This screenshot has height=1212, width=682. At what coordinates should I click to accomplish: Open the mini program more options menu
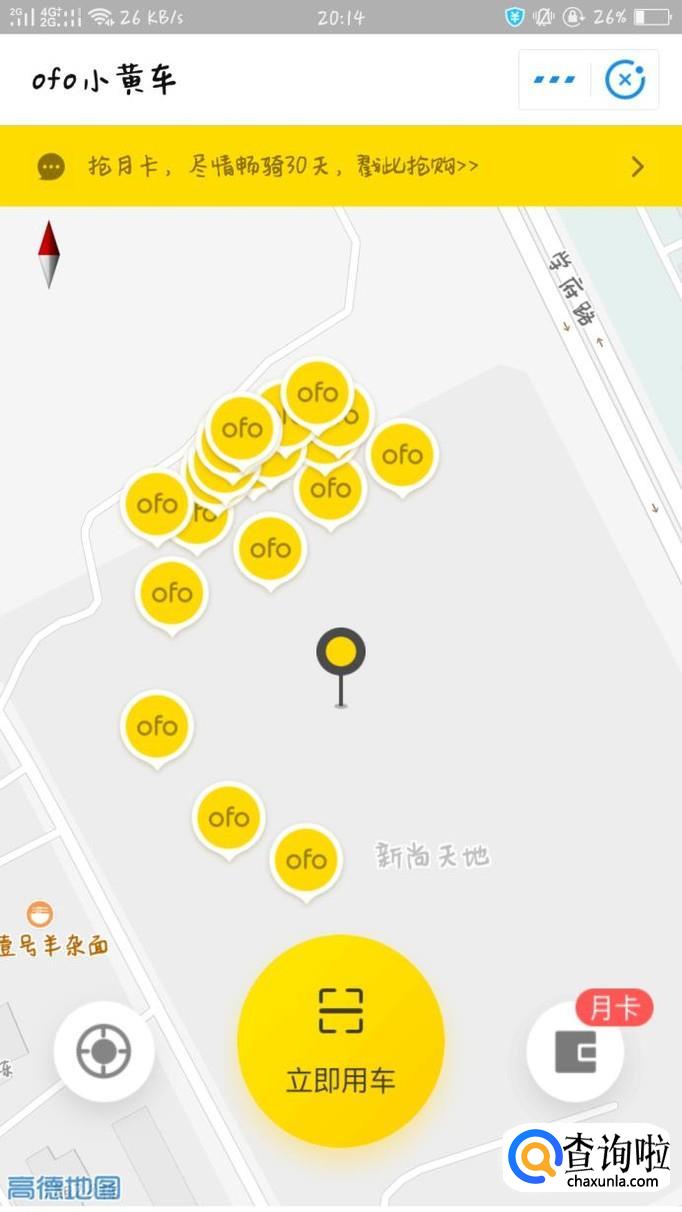[x=554, y=80]
